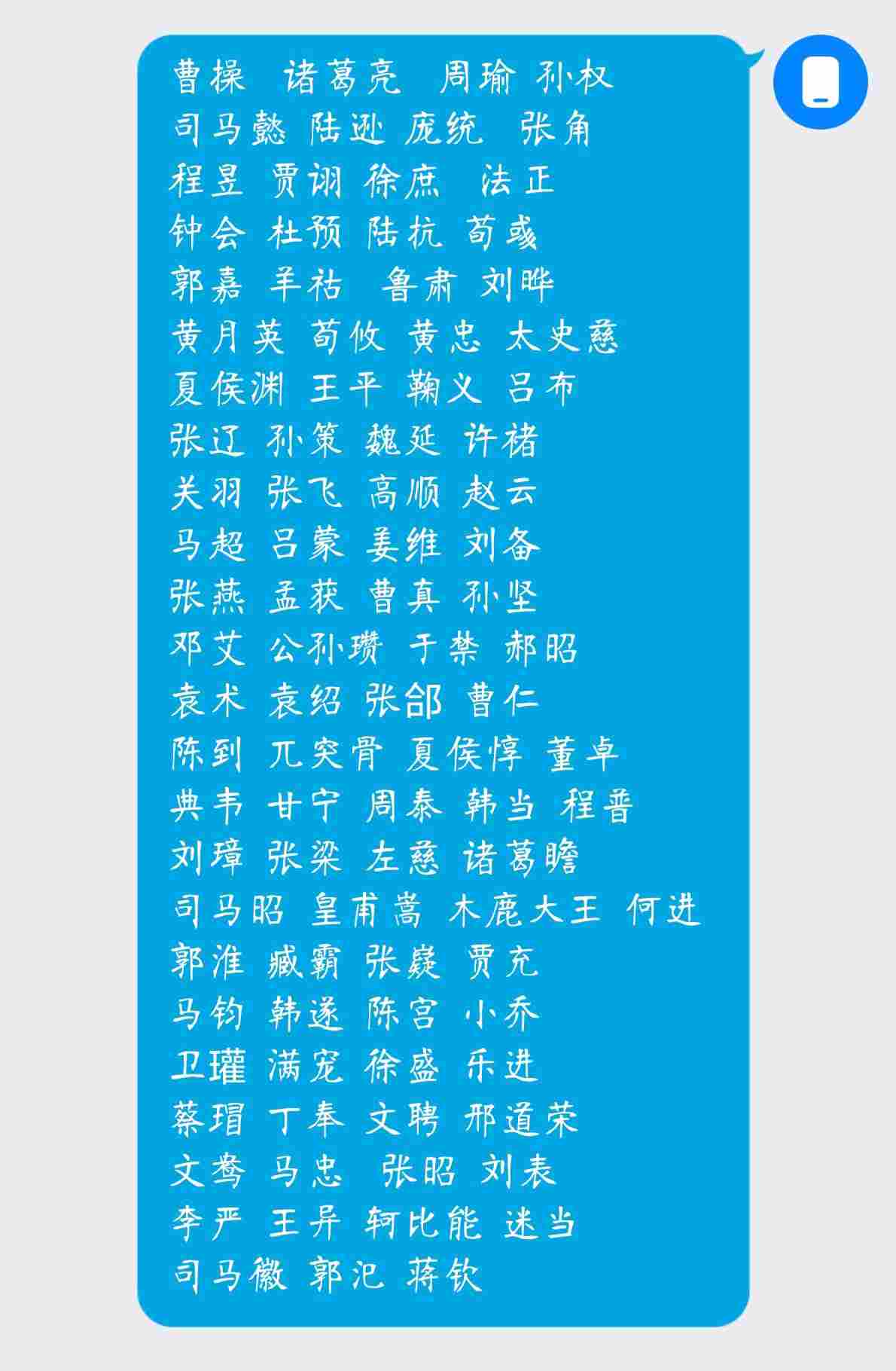Open the sender's phone device avatar
Image resolution: width=896 pixels, height=1371 pixels.
click(820, 82)
